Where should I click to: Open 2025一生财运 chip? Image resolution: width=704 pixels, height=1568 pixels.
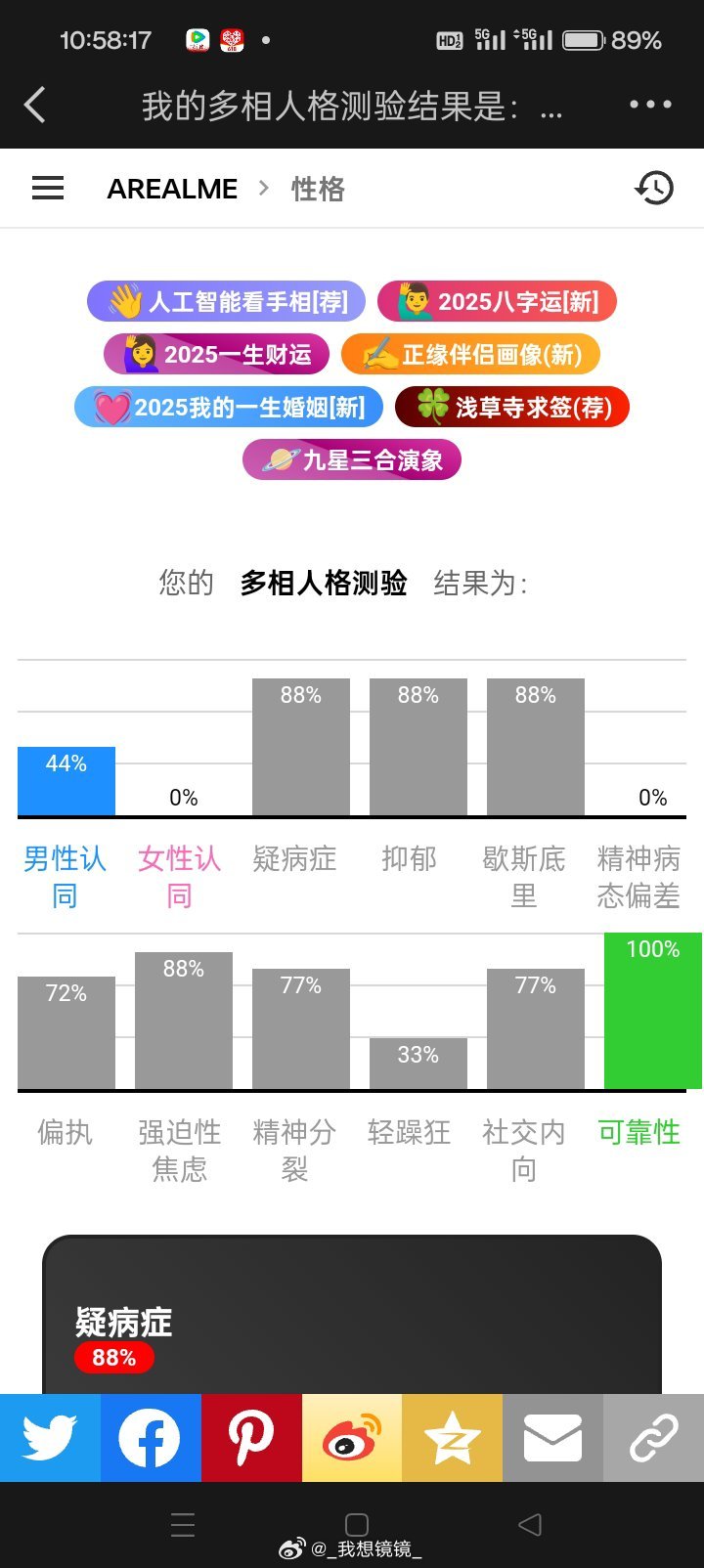(x=217, y=354)
